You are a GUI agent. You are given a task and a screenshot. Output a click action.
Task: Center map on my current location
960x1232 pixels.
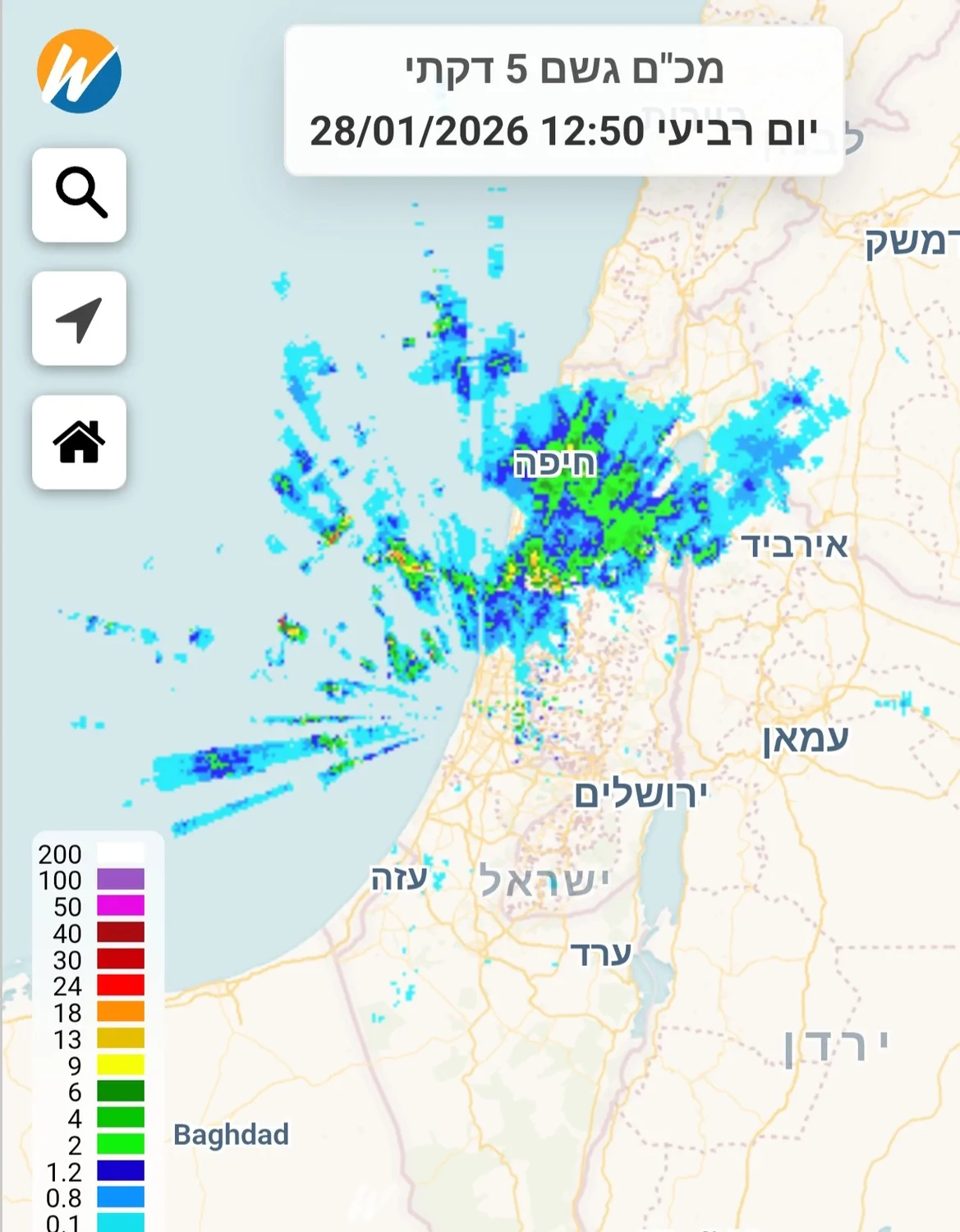click(80, 319)
